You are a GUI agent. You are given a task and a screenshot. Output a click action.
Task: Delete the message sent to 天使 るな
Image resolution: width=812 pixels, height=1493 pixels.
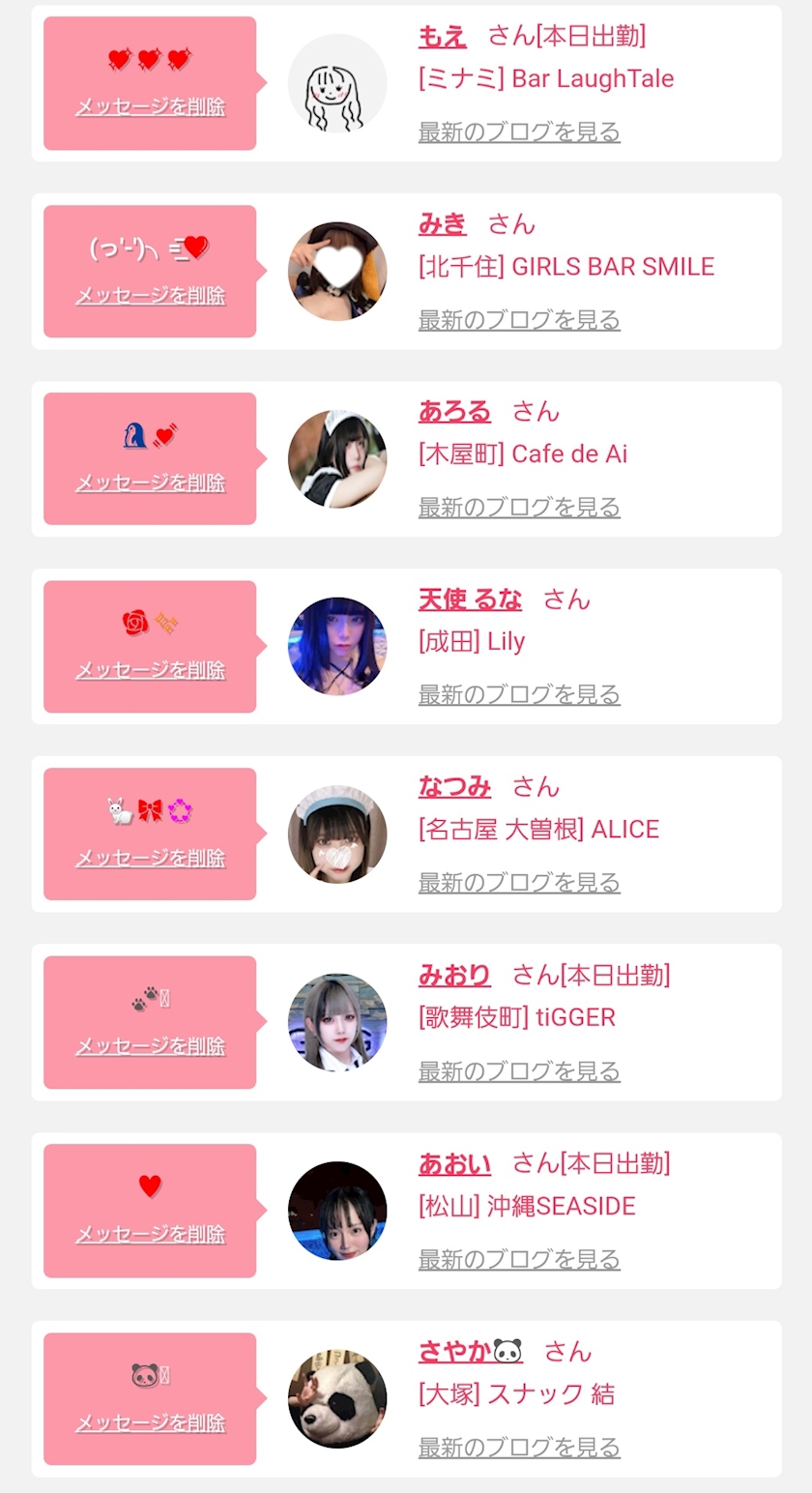point(150,670)
